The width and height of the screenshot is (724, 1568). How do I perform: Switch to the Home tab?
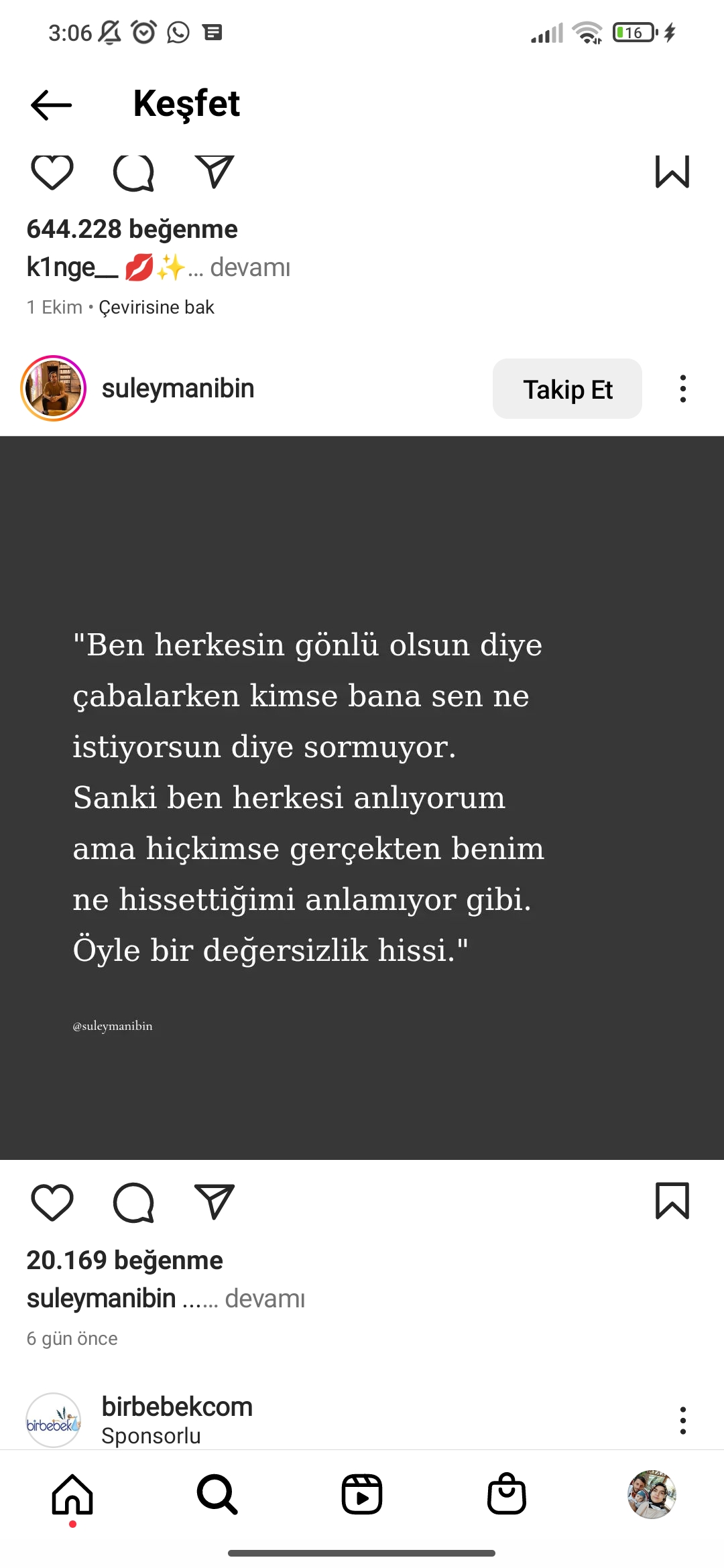[x=72, y=1494]
